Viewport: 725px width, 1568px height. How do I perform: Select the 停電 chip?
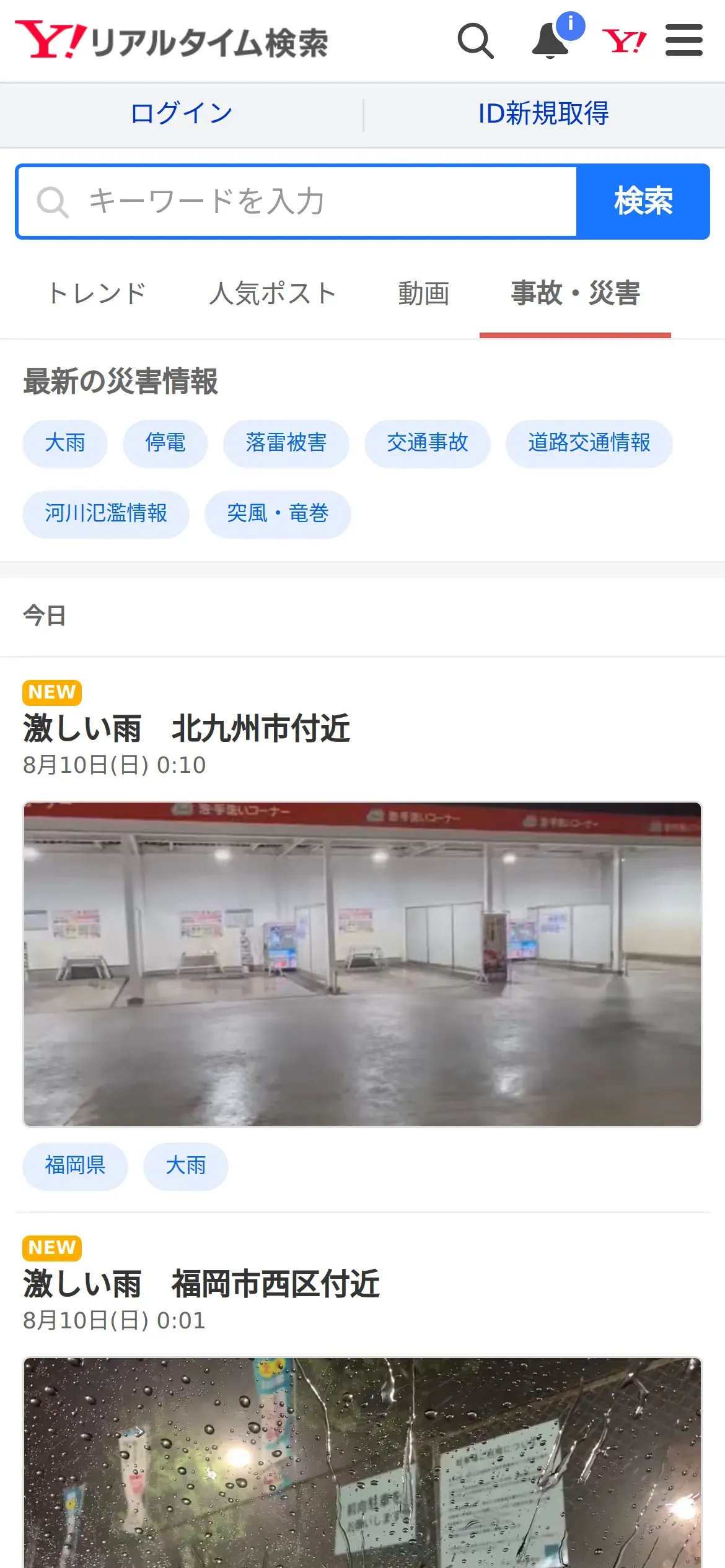pos(165,443)
